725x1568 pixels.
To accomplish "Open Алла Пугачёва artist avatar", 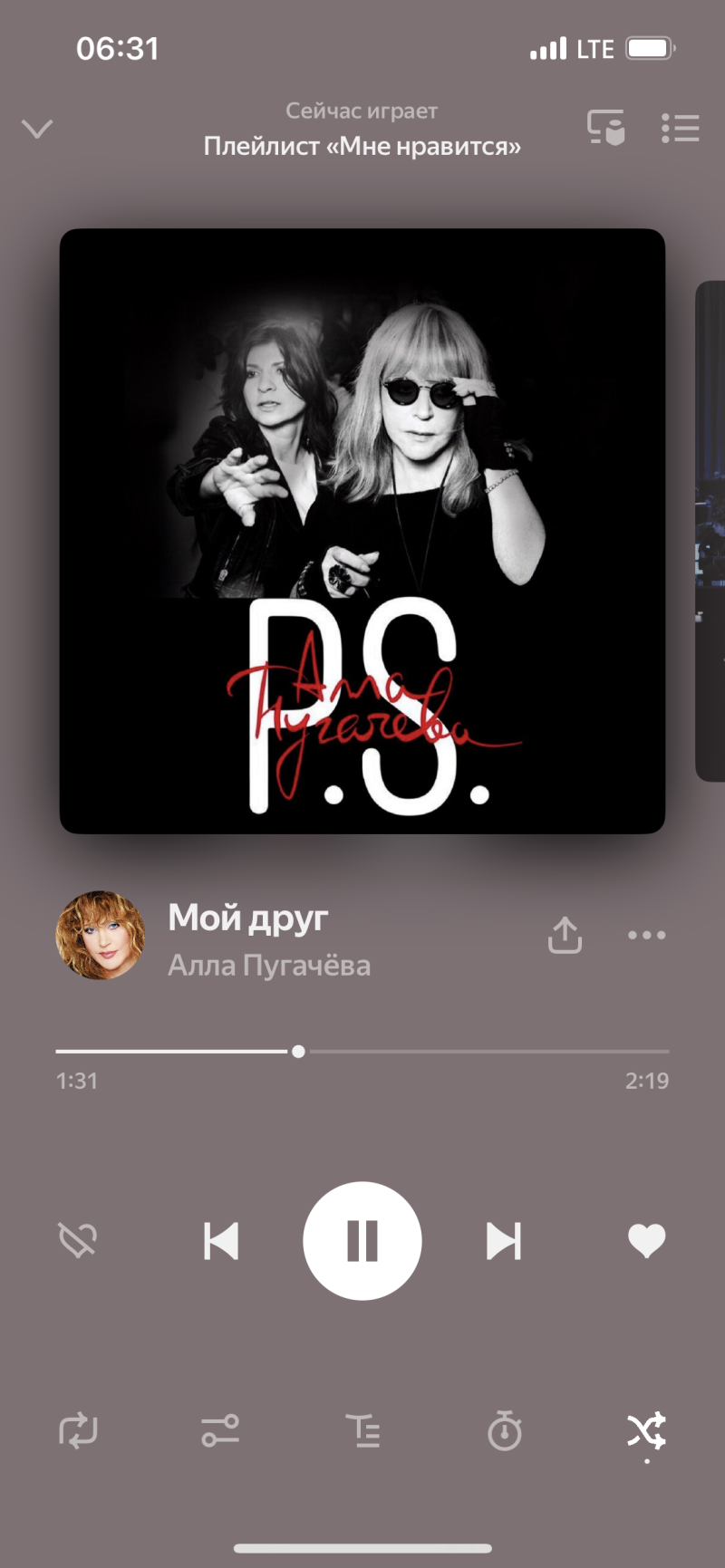I will tap(100, 936).
